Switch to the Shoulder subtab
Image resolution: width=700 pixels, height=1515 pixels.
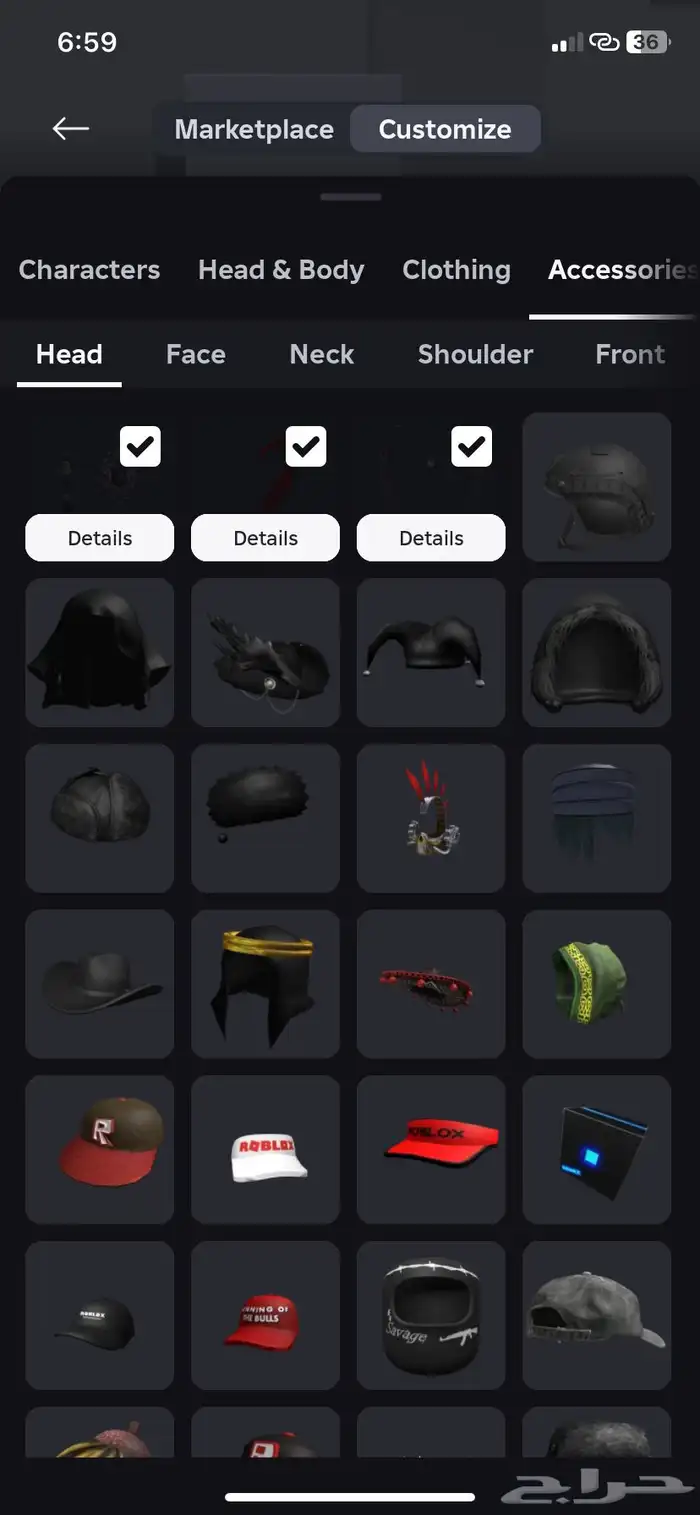pyautogui.click(x=475, y=354)
